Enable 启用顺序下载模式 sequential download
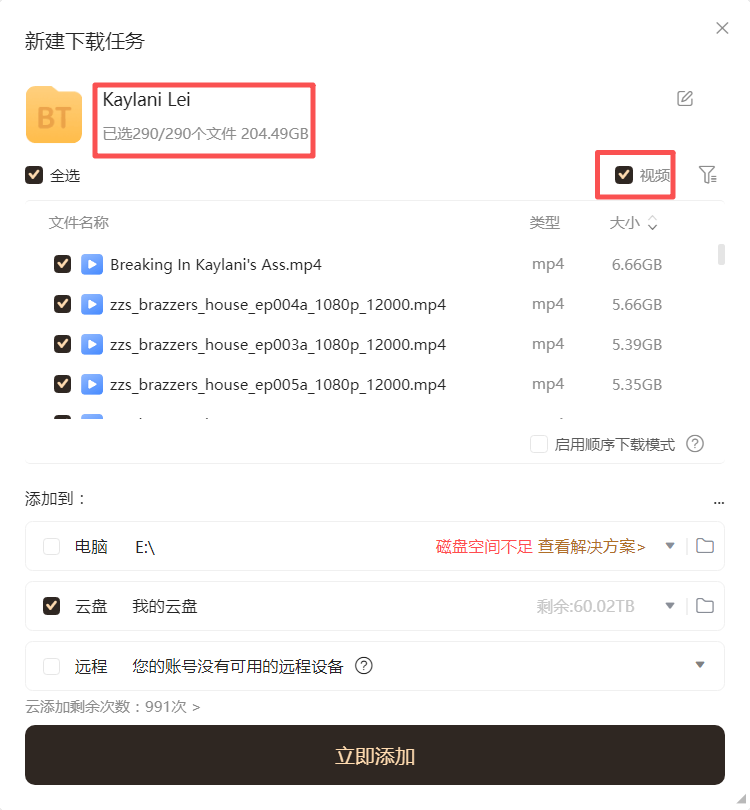750x810 pixels. tap(539, 444)
